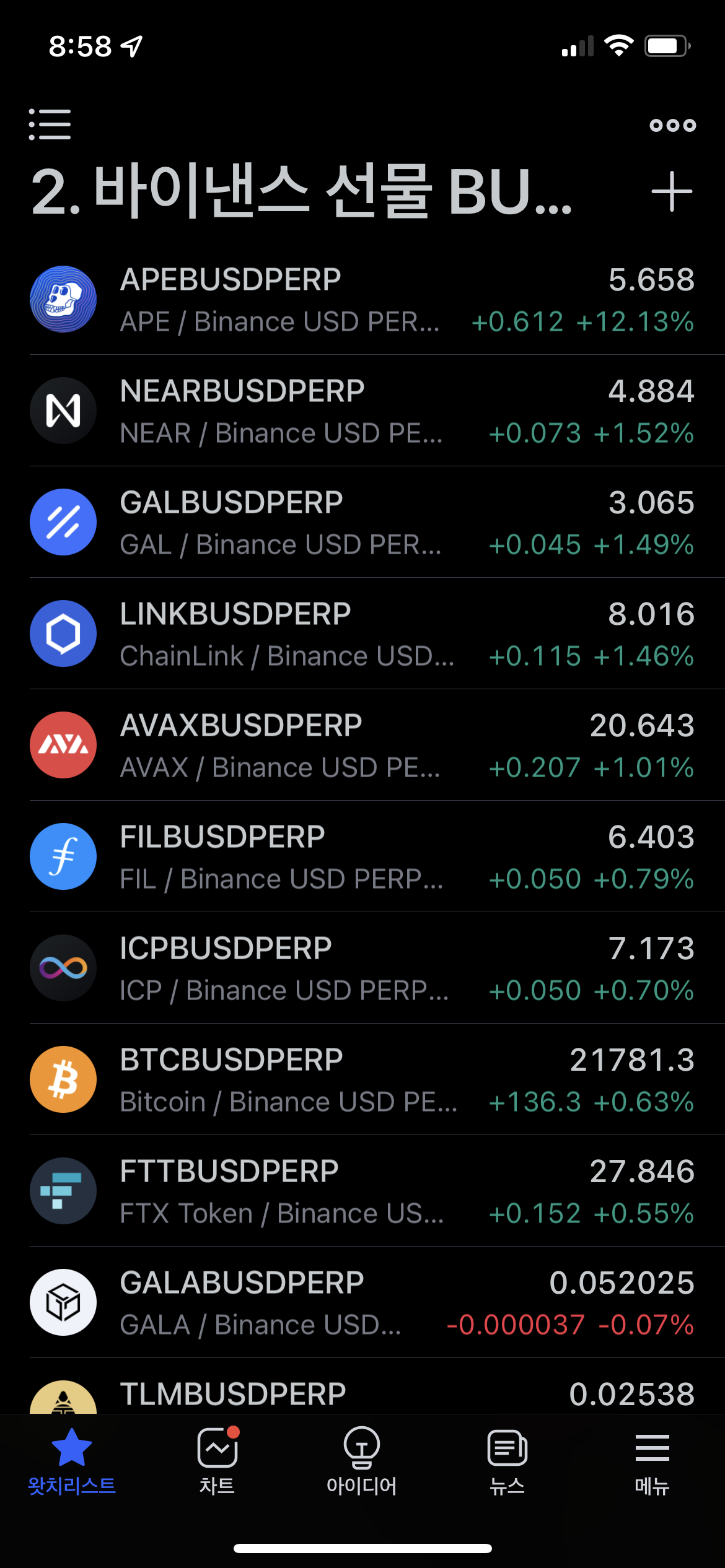The image size is (725, 1568).
Task: Select the 왓치리스트 tab
Action: pos(72,1461)
